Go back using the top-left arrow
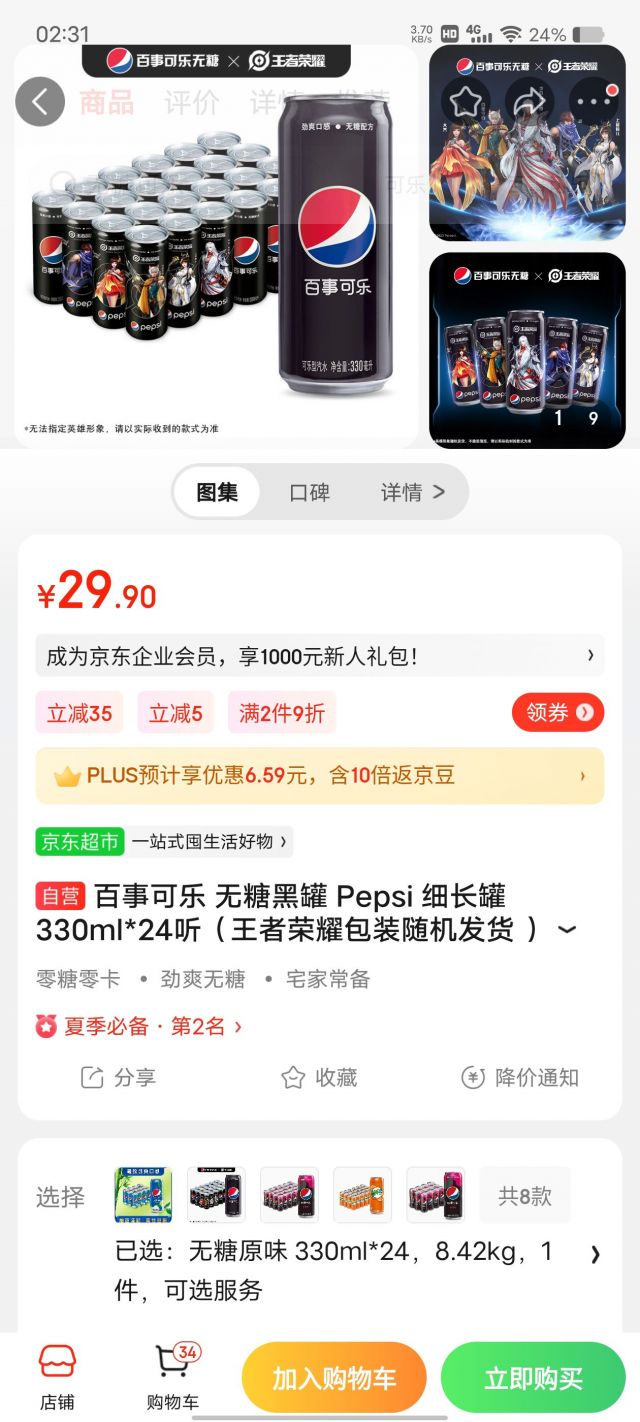Viewport: 640px width, 1422px height. [x=40, y=101]
